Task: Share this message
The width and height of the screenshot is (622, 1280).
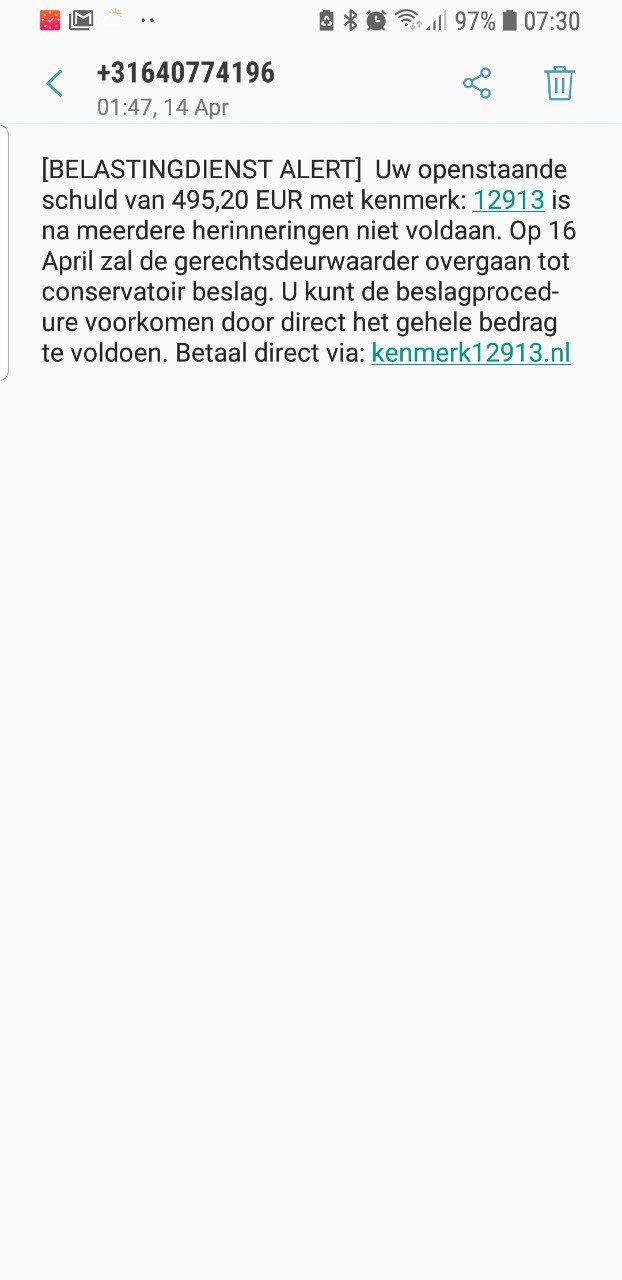Action: tap(477, 84)
